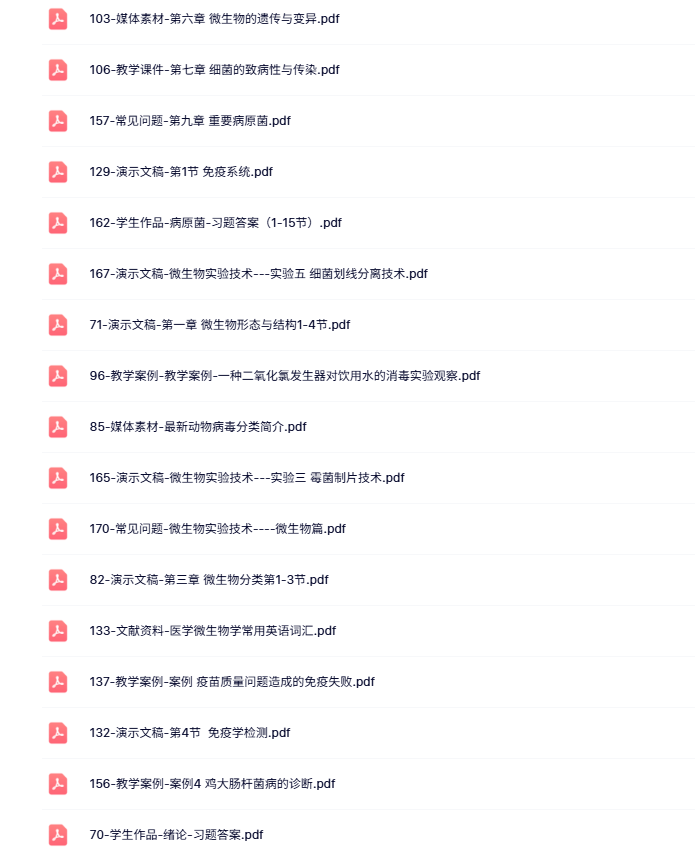
Task: Open 165-演示文稿 实验三 霉菌制片技术.pdf
Action: [x=246, y=478]
